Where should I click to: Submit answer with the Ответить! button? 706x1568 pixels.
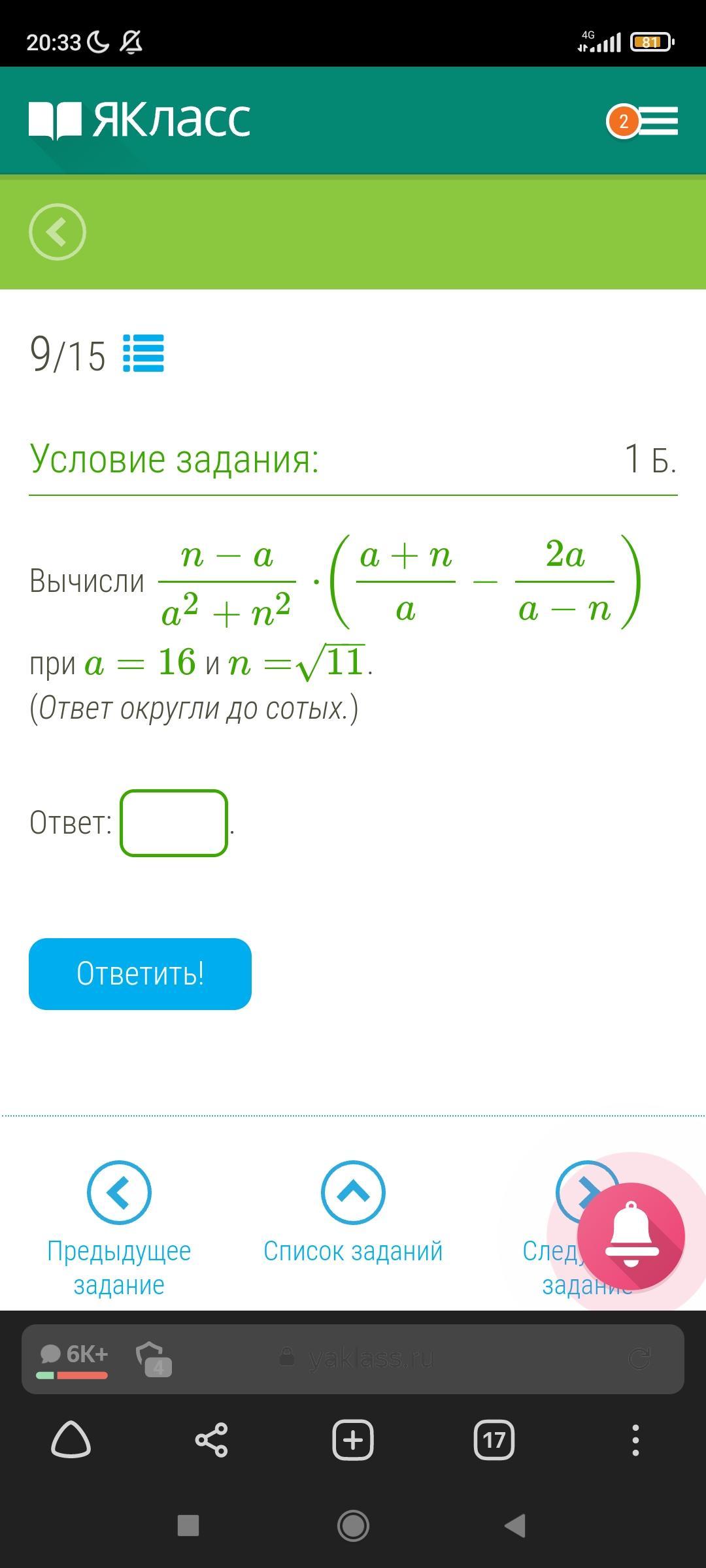point(140,974)
